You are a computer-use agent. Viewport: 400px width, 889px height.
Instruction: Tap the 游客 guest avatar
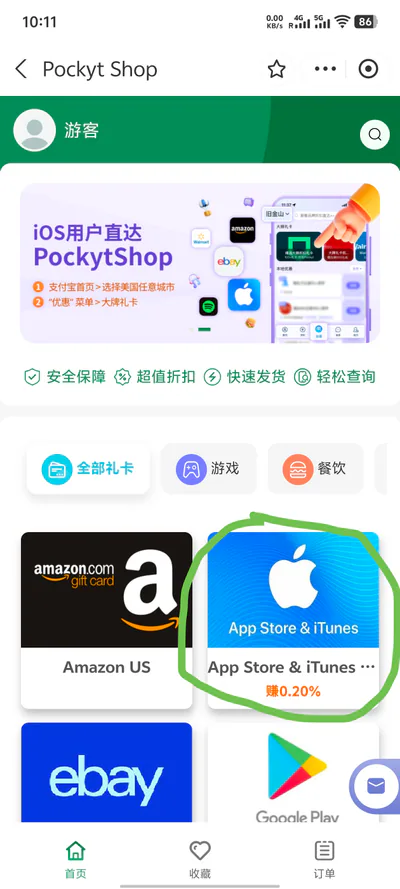pos(35,130)
